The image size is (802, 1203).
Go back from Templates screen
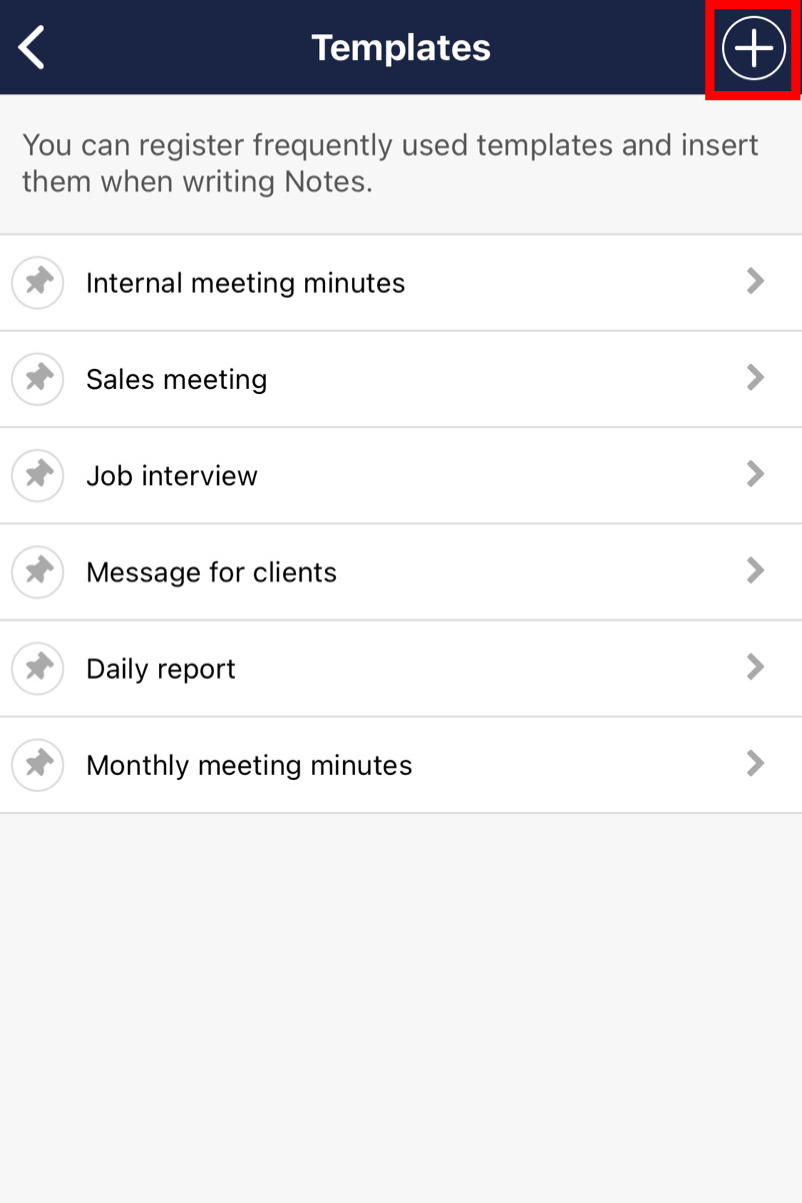tap(33, 48)
